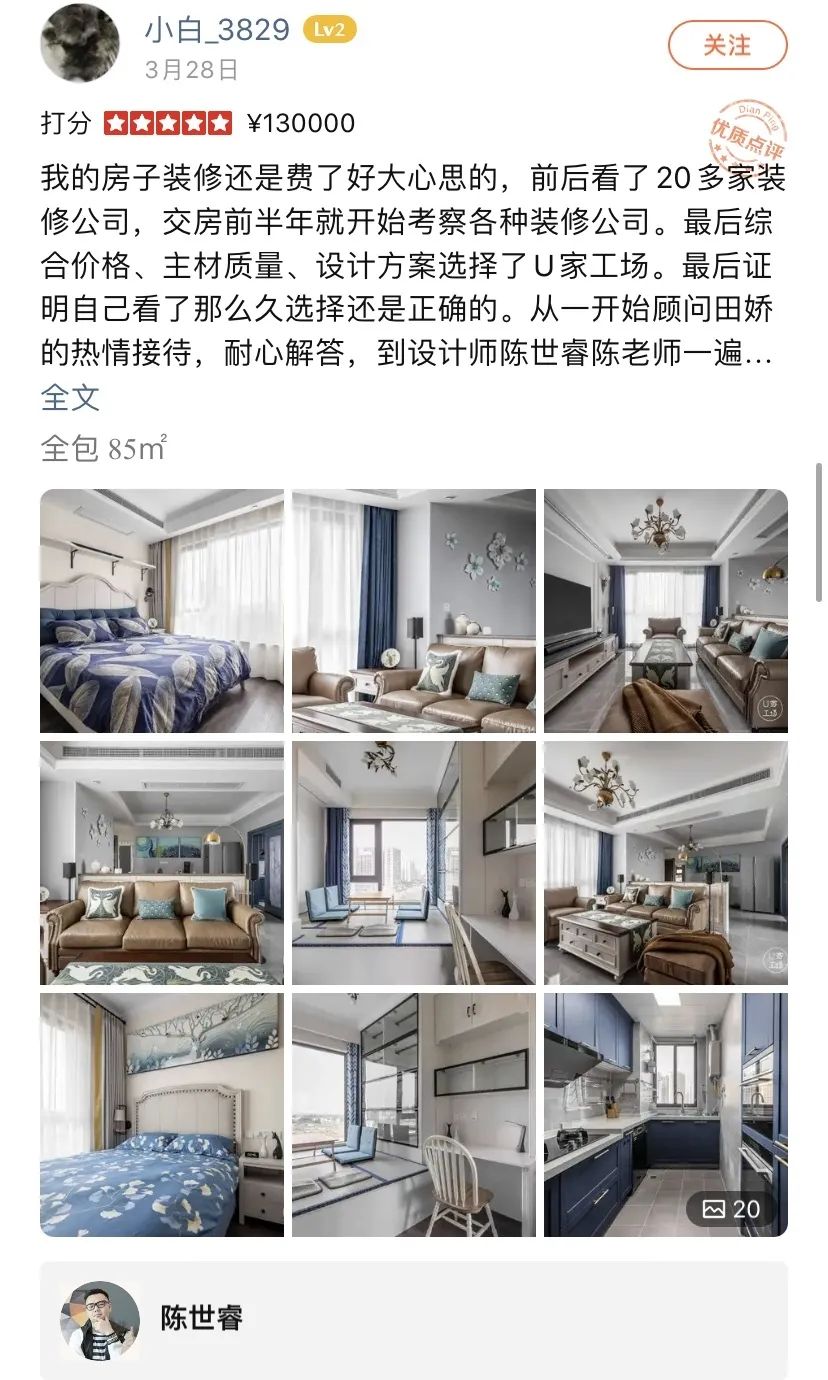
Task: Click the photo count icon showing 20
Action: click(730, 1209)
